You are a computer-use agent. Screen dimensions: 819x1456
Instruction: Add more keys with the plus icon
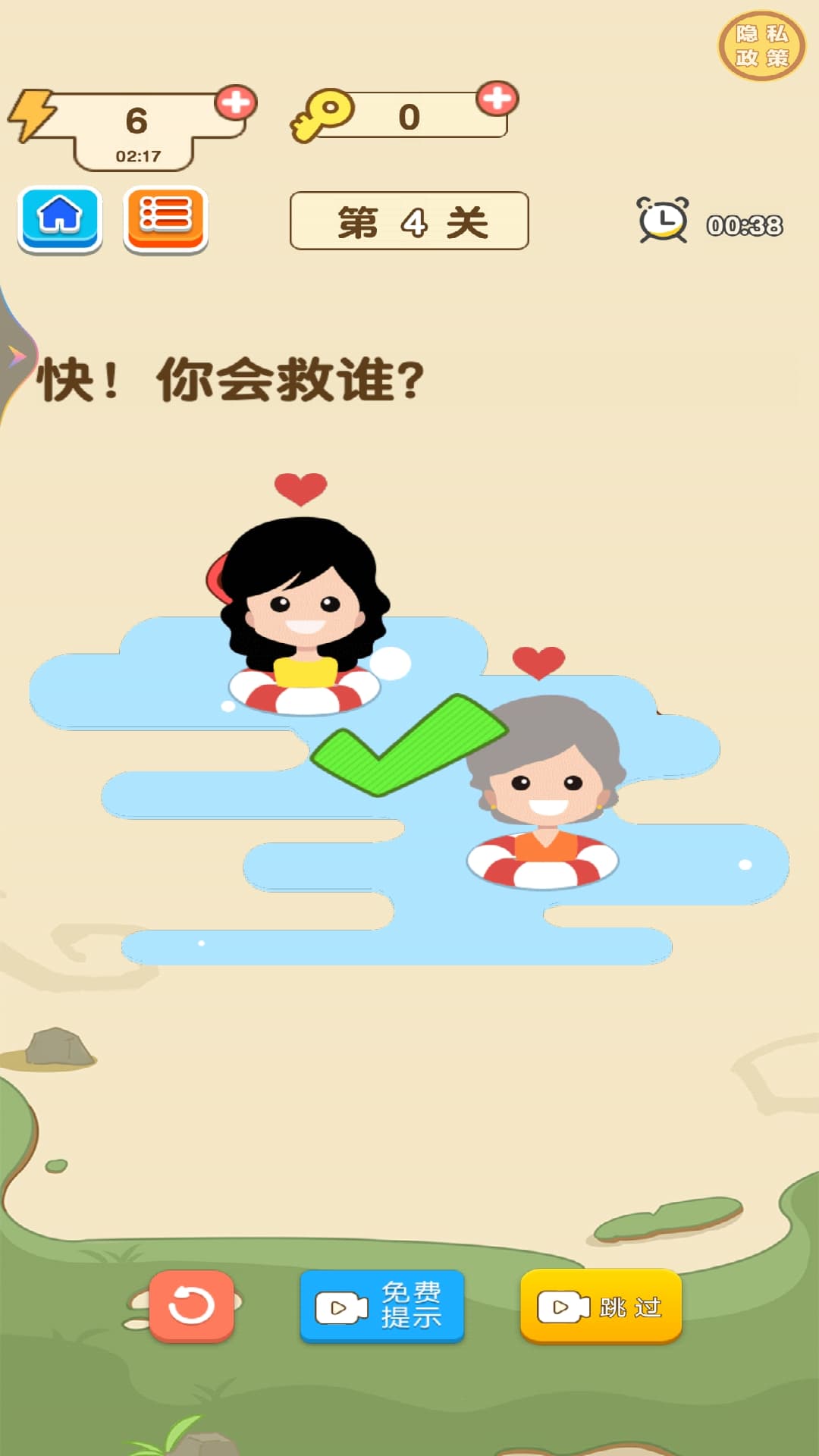(x=497, y=99)
